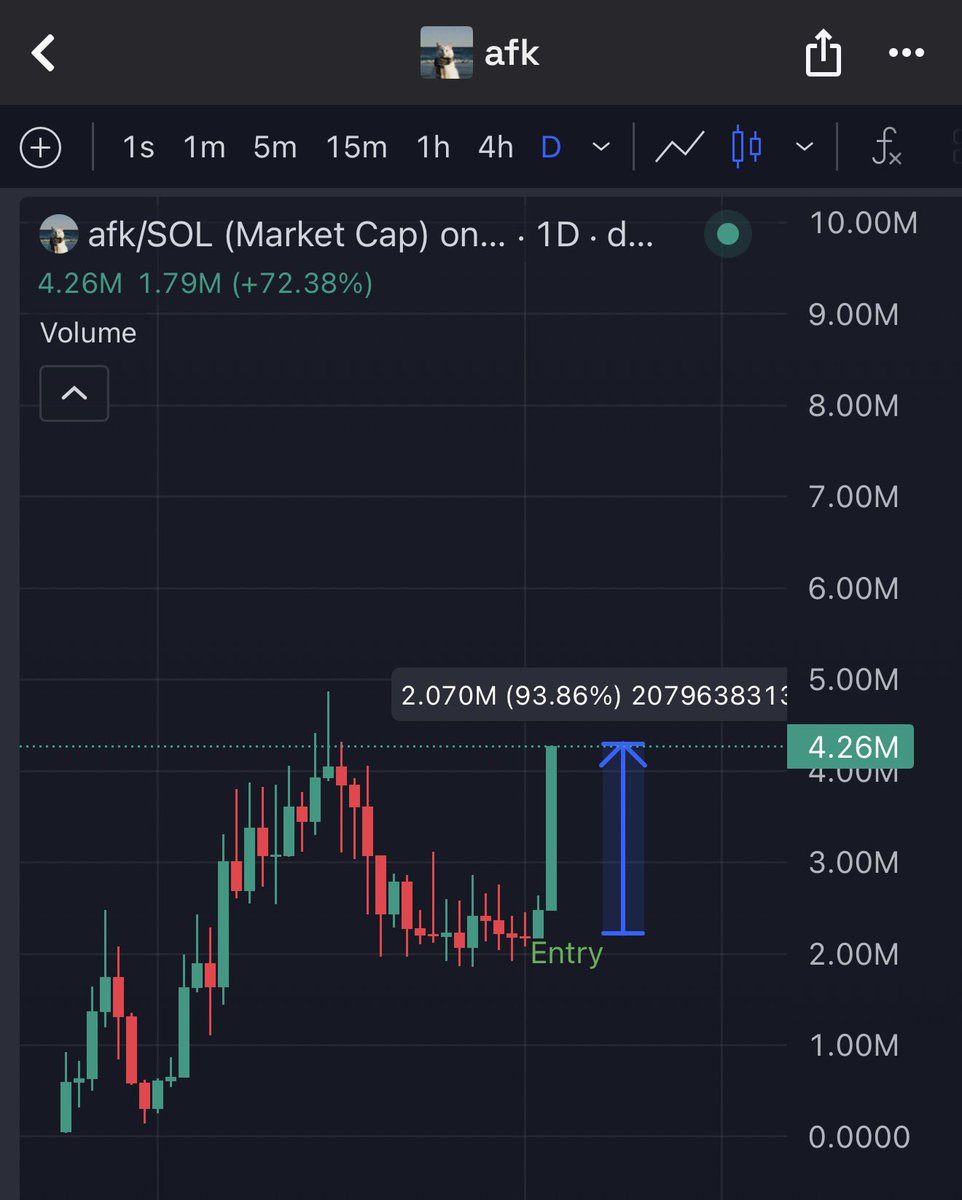962x1200 pixels.
Task: Collapse the legend under Volume
Action: 74,393
